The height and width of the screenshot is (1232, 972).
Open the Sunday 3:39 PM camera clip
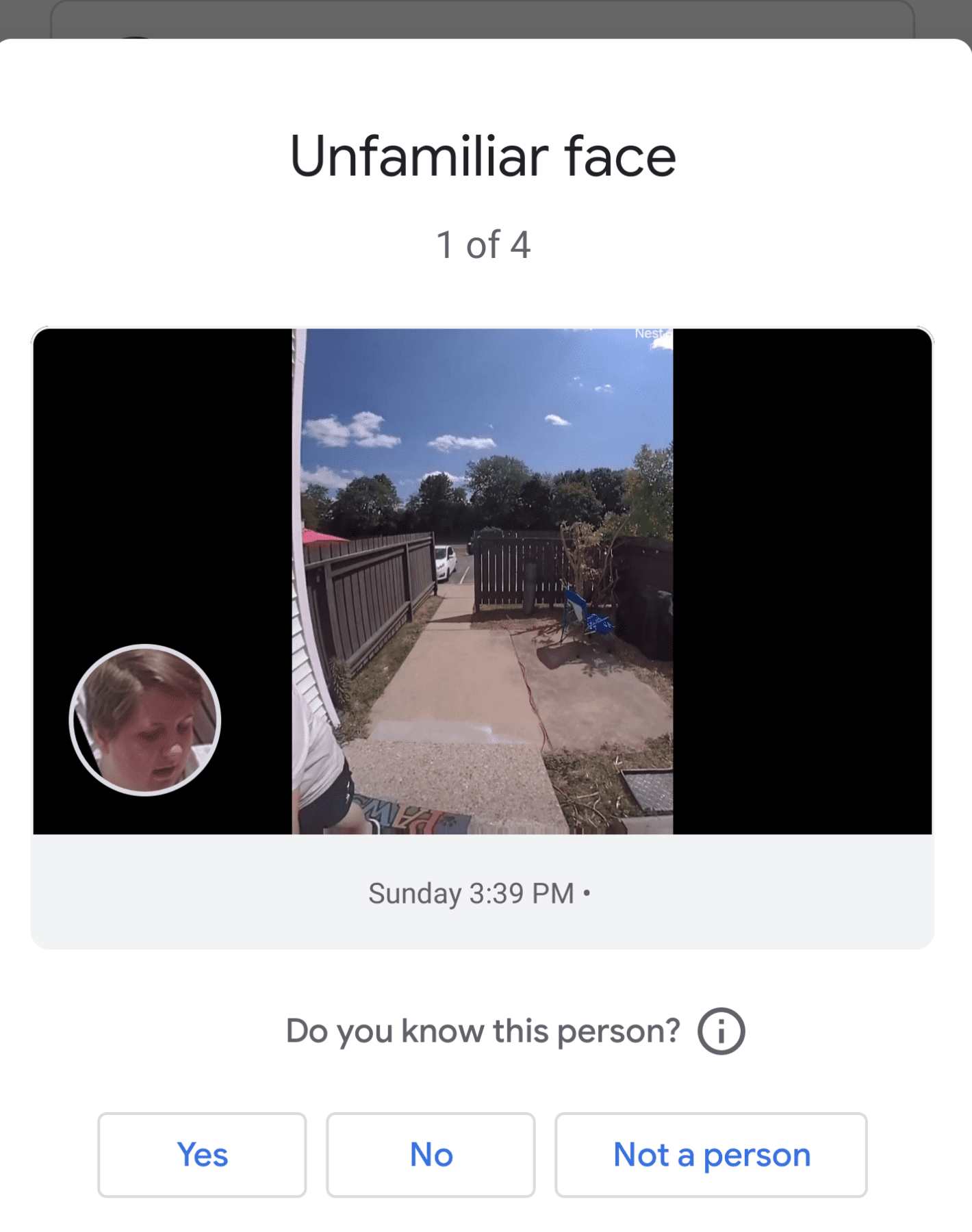point(482,582)
